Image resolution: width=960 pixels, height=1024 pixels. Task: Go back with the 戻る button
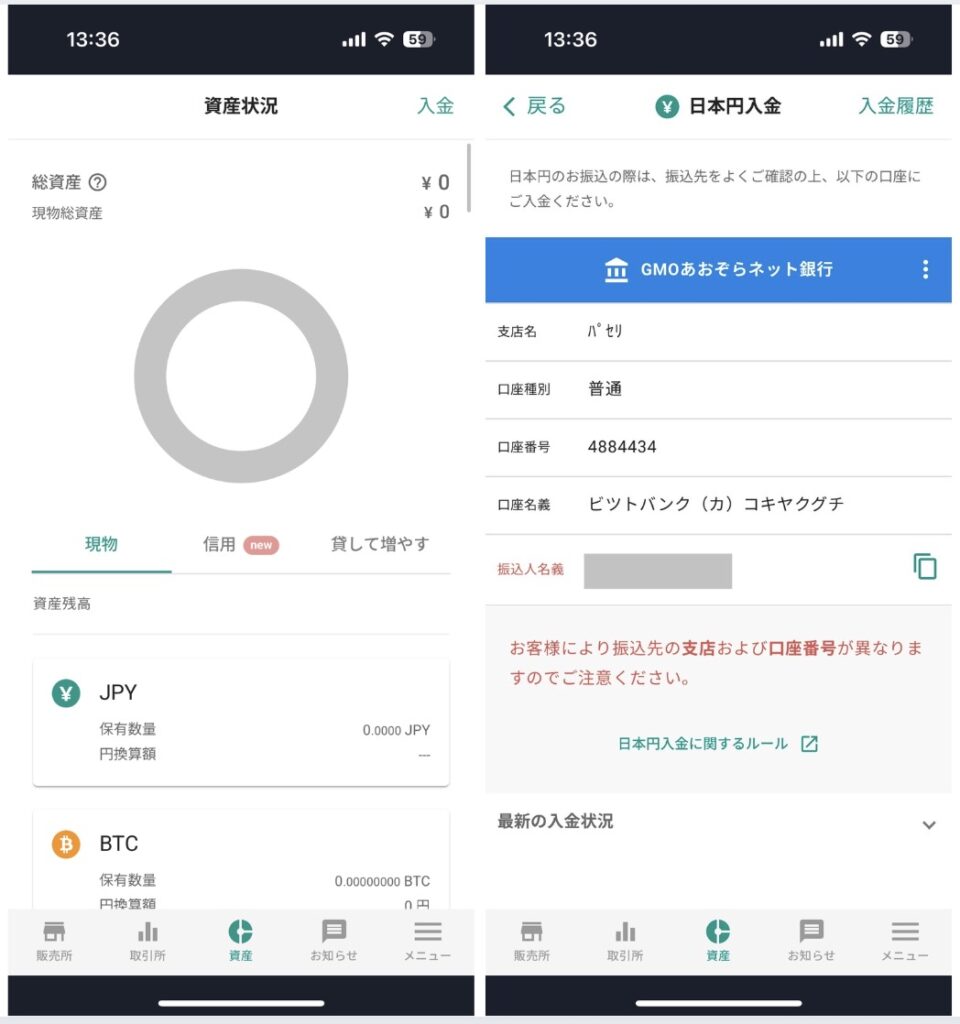tap(534, 106)
